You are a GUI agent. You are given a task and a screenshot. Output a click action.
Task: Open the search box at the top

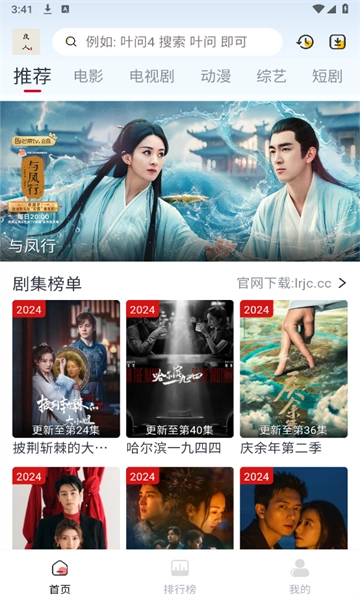167,42
